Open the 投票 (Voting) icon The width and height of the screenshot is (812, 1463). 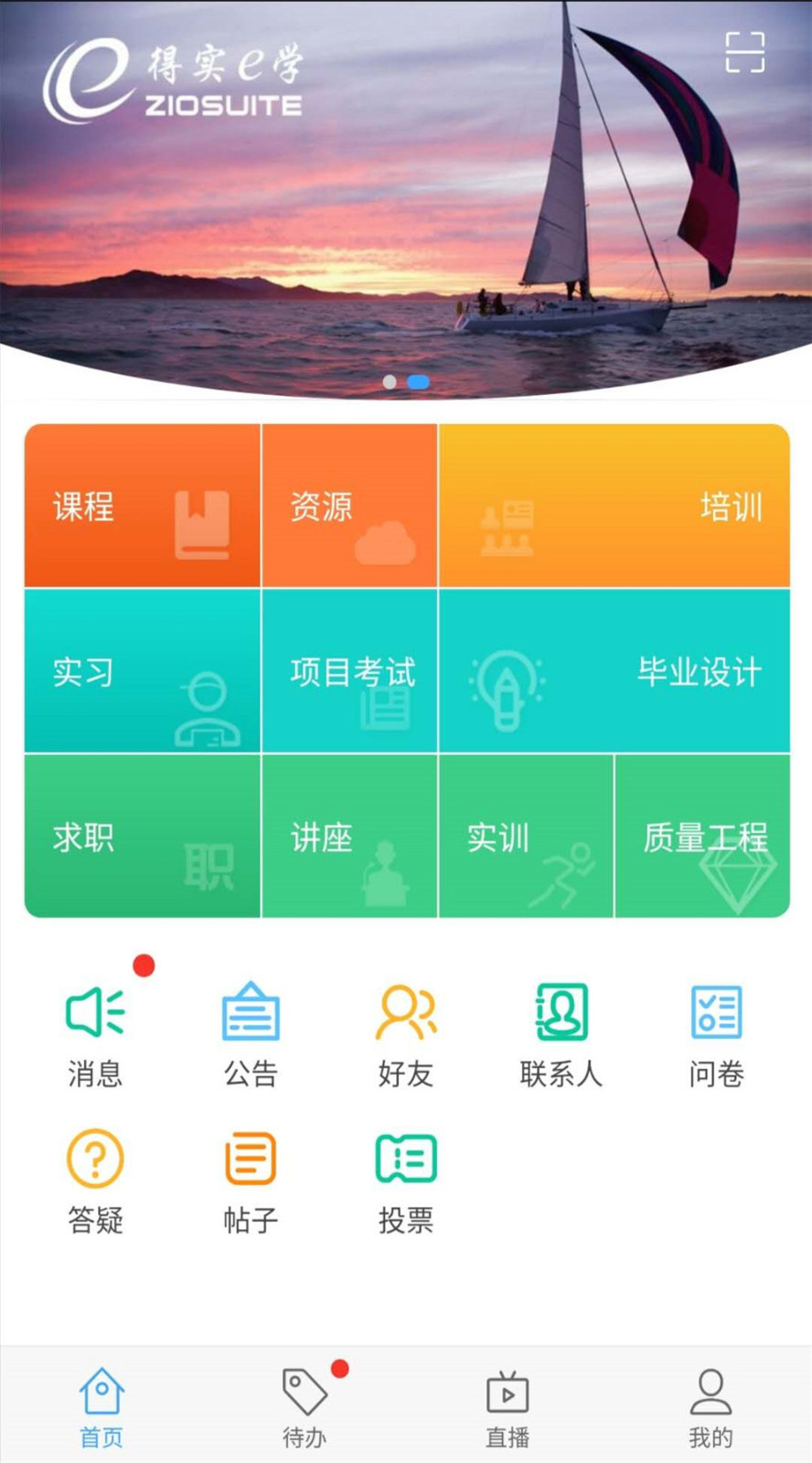point(405,1180)
